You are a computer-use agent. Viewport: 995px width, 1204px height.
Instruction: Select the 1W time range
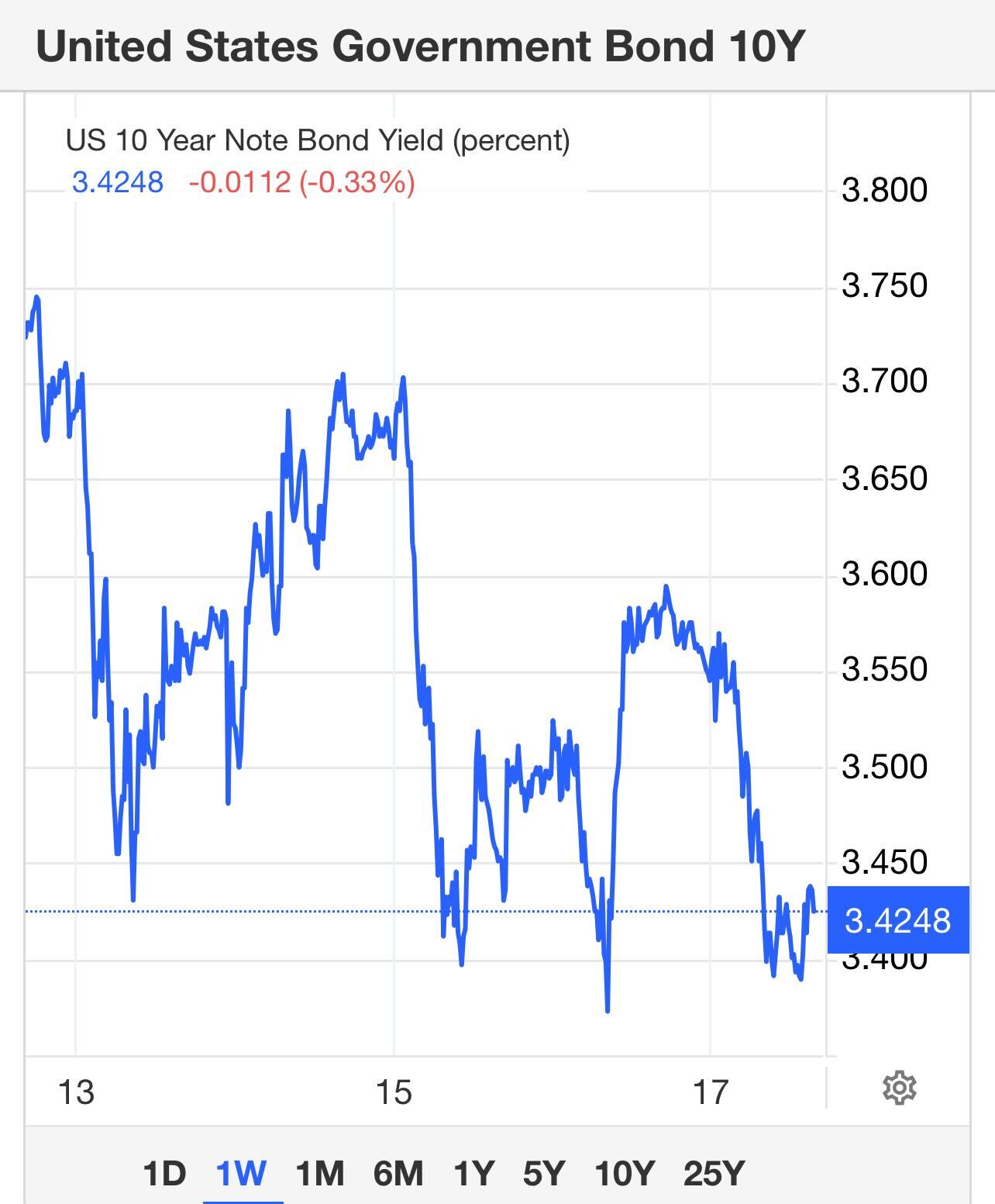coord(242,1174)
